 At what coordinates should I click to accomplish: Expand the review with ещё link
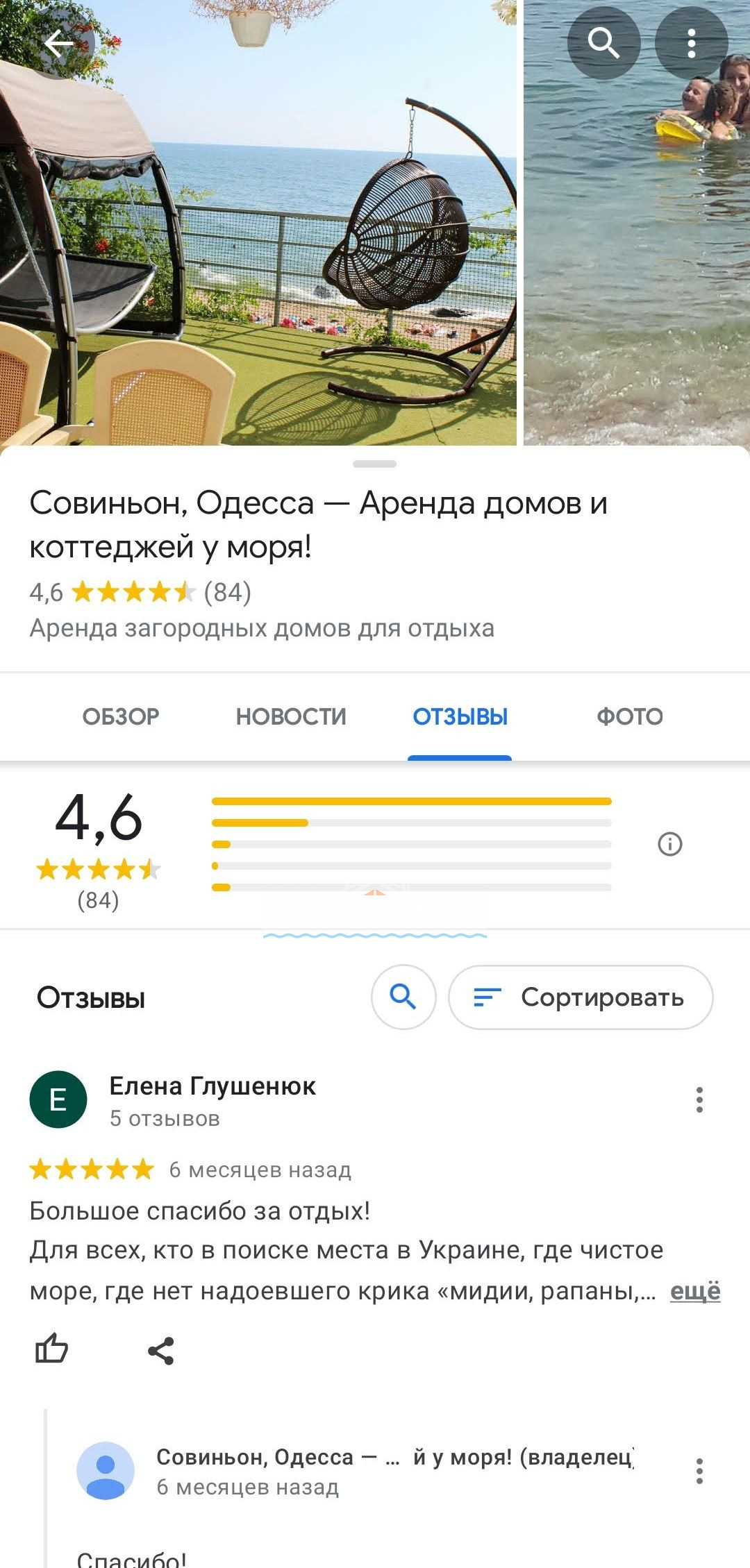[x=695, y=1291]
